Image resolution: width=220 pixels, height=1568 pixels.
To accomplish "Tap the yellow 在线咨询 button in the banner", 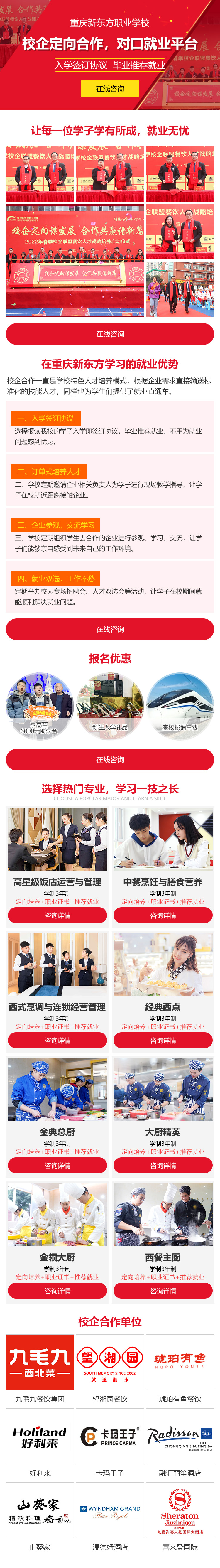I will tap(110, 89).
